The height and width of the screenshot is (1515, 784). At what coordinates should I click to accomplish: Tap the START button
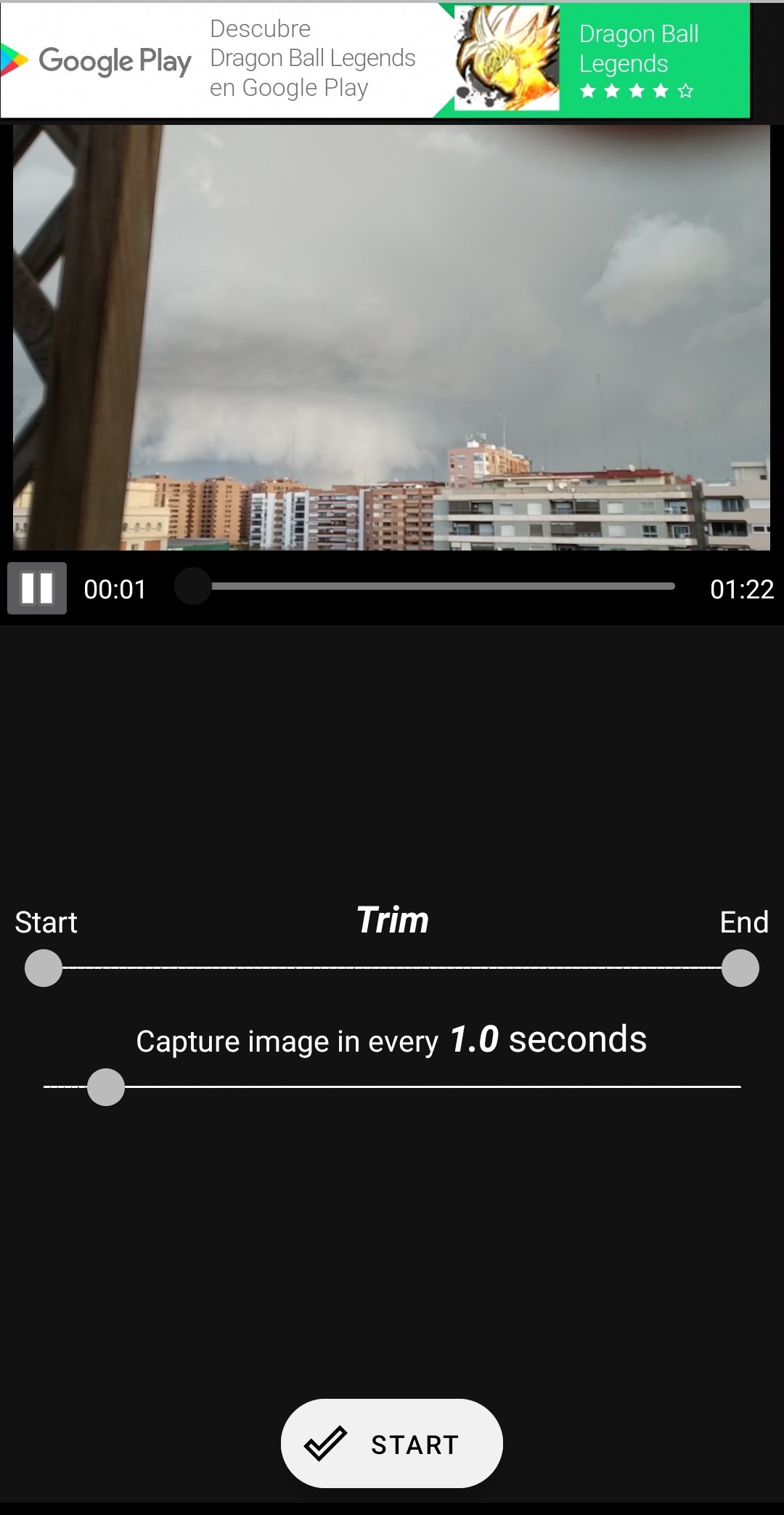tap(392, 1444)
